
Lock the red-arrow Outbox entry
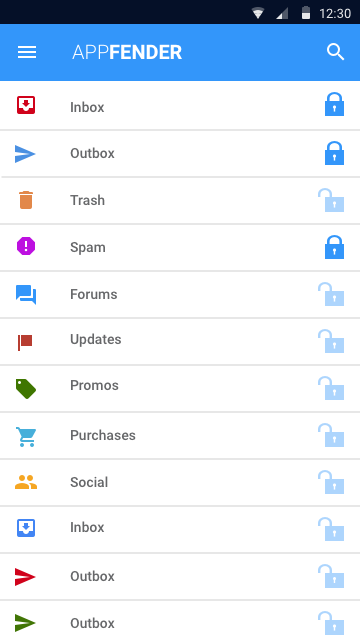331,576
